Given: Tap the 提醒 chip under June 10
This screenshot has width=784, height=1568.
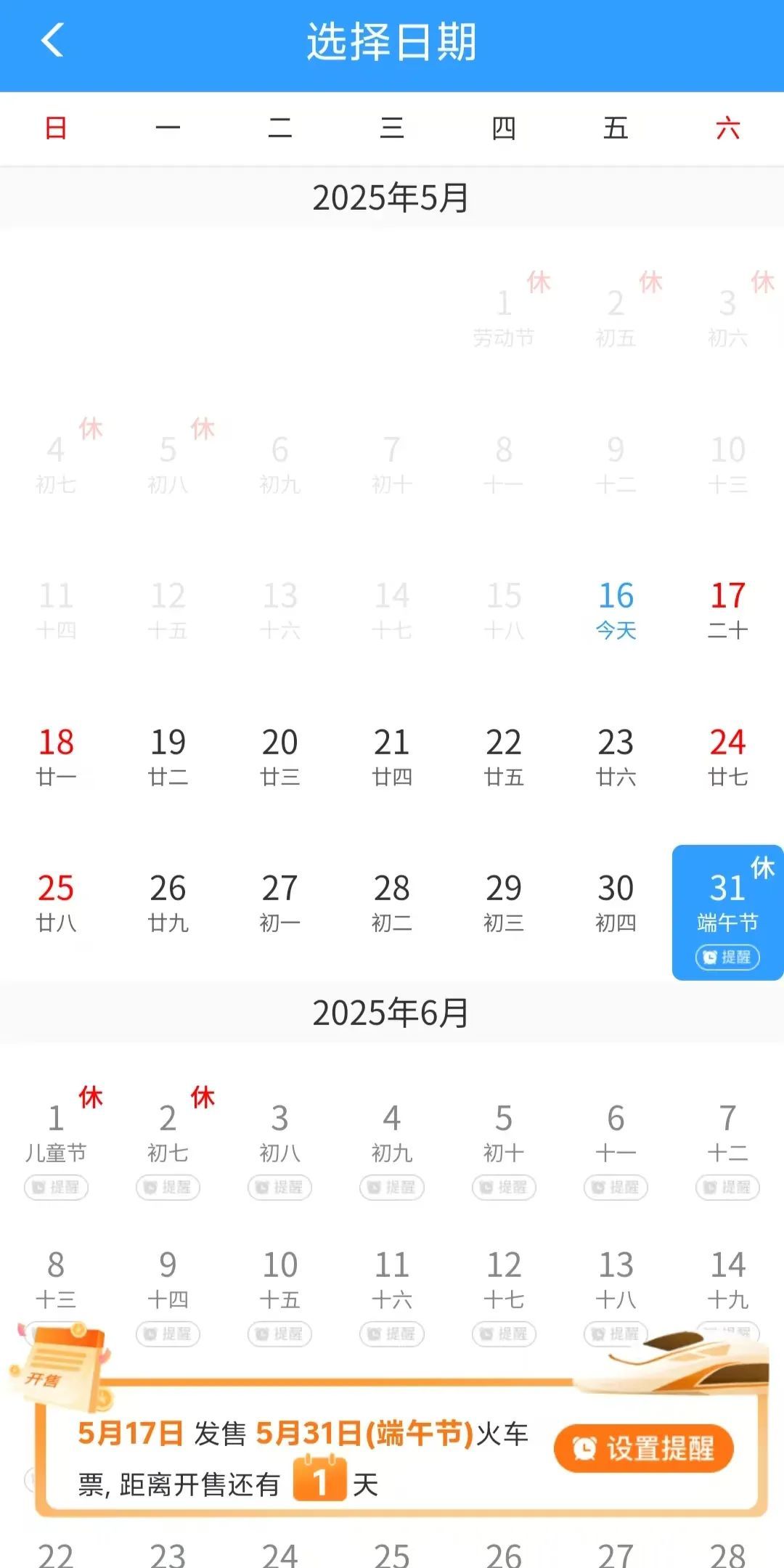Looking at the screenshot, I should tap(279, 1334).
